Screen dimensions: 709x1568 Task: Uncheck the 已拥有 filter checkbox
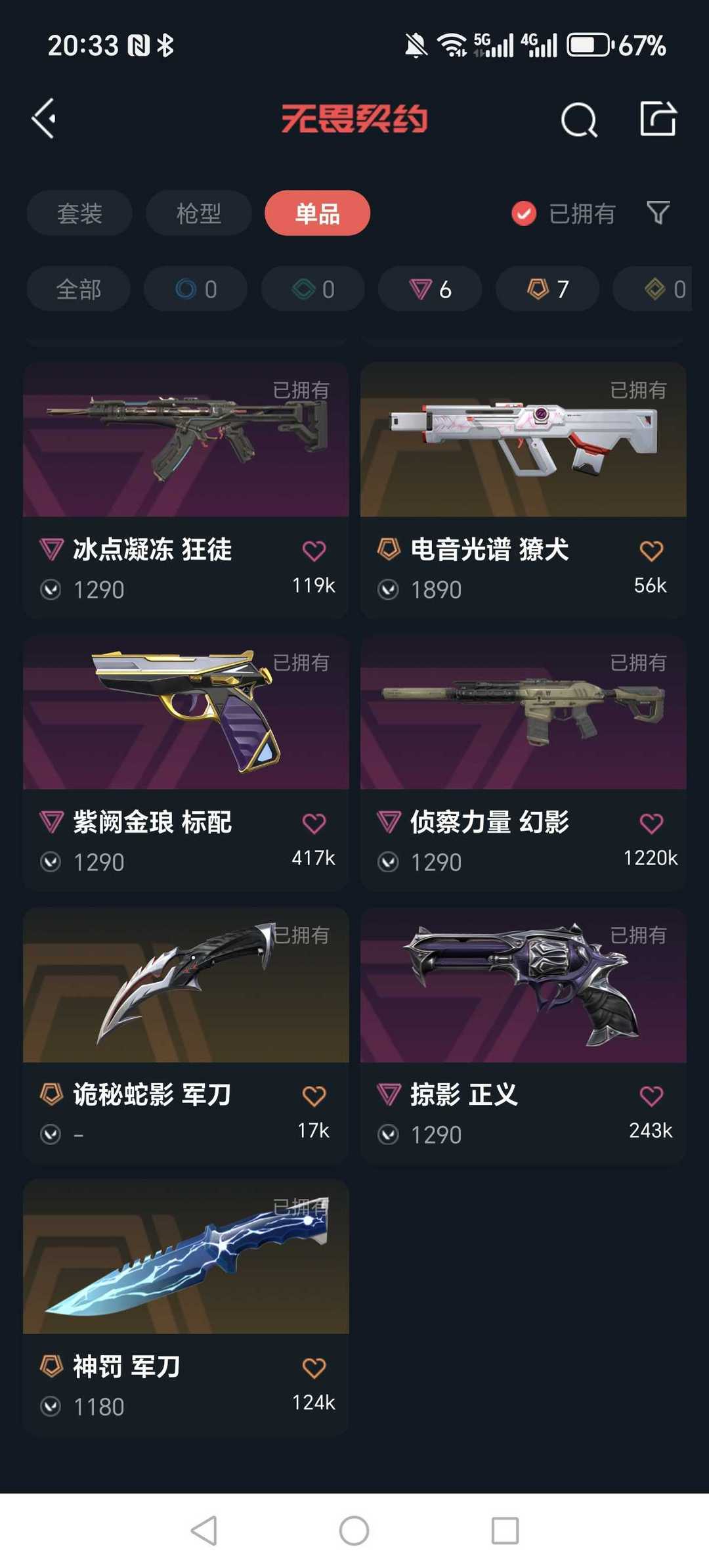click(524, 213)
